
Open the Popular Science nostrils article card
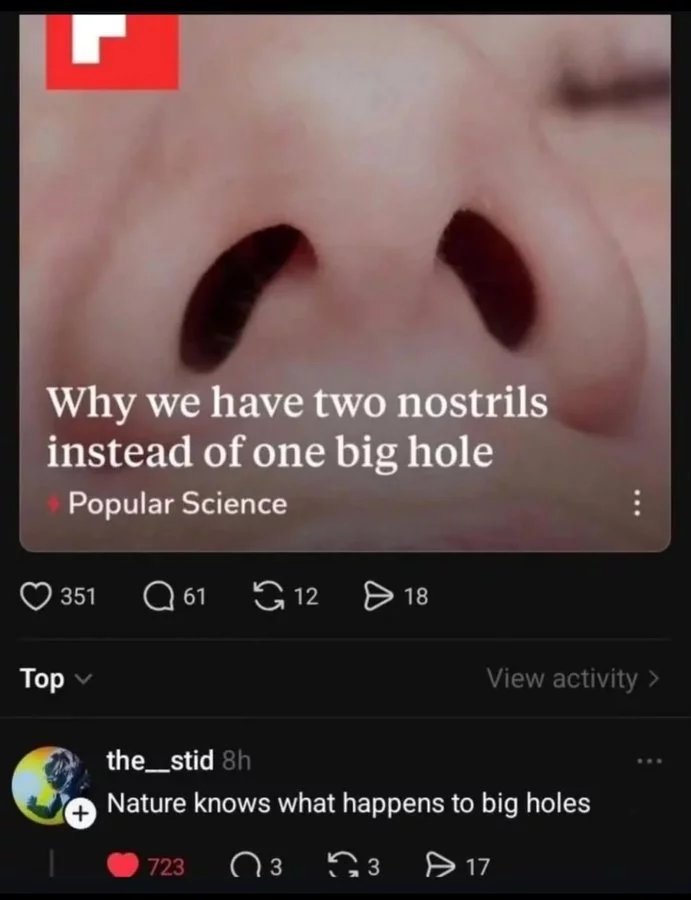pos(345,300)
